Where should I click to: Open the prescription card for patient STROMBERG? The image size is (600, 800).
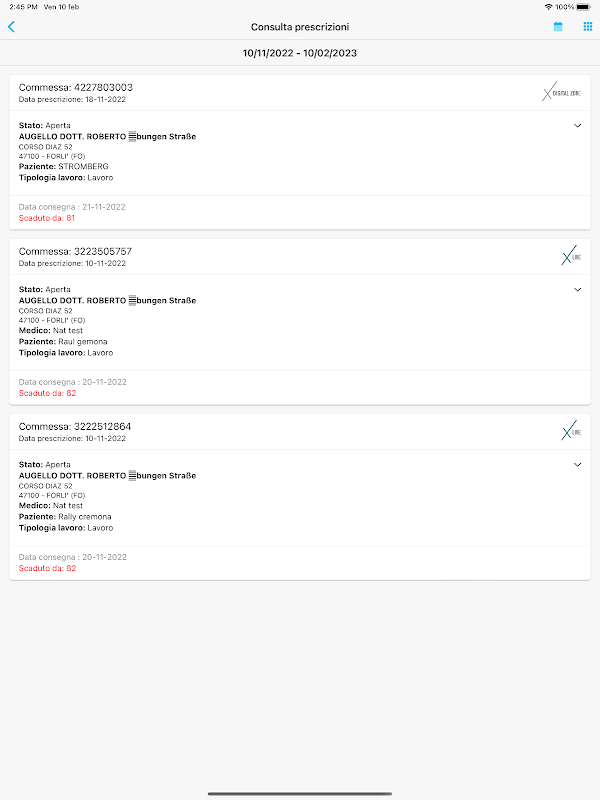(x=300, y=152)
